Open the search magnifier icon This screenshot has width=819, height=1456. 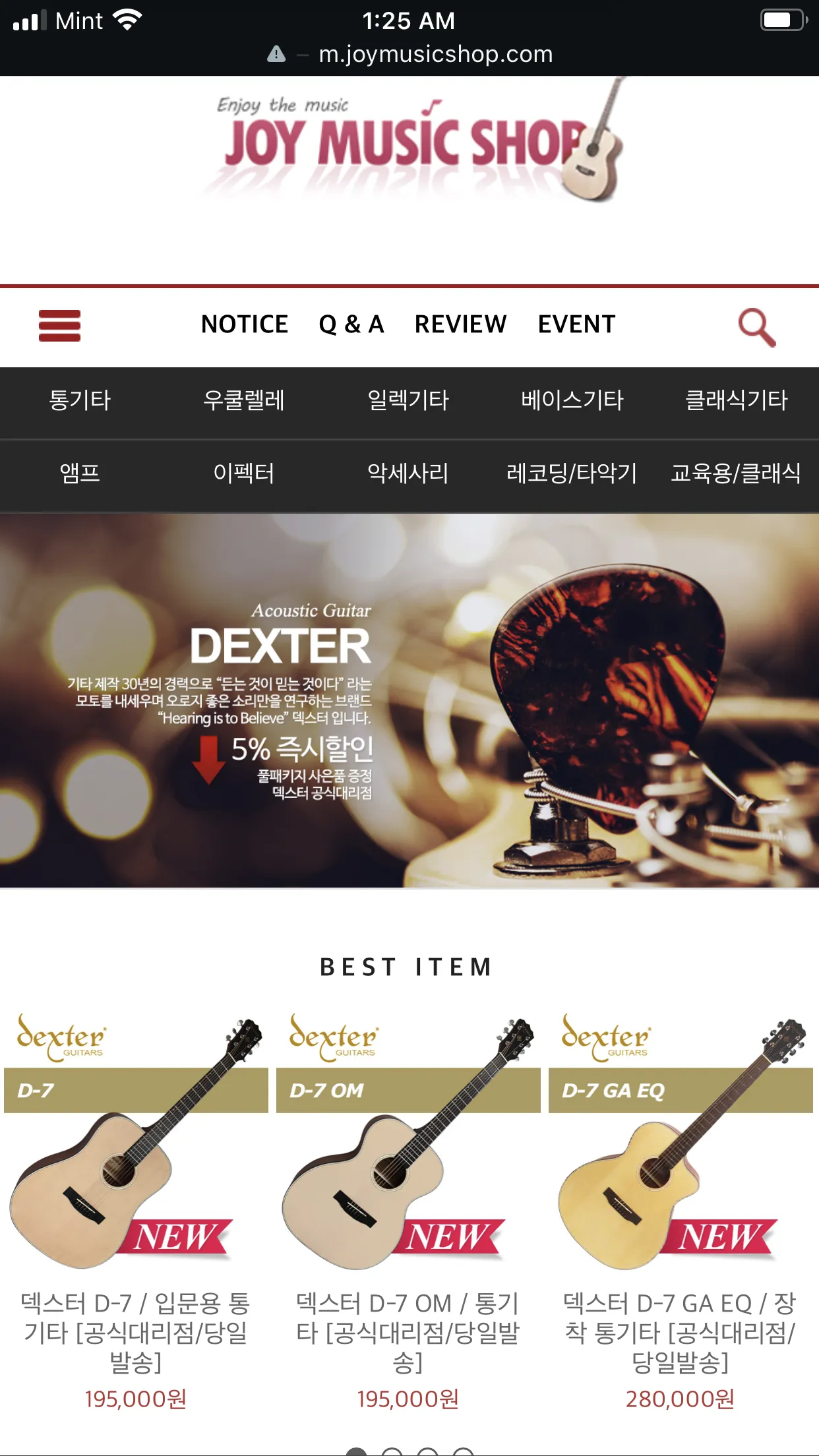tap(756, 326)
